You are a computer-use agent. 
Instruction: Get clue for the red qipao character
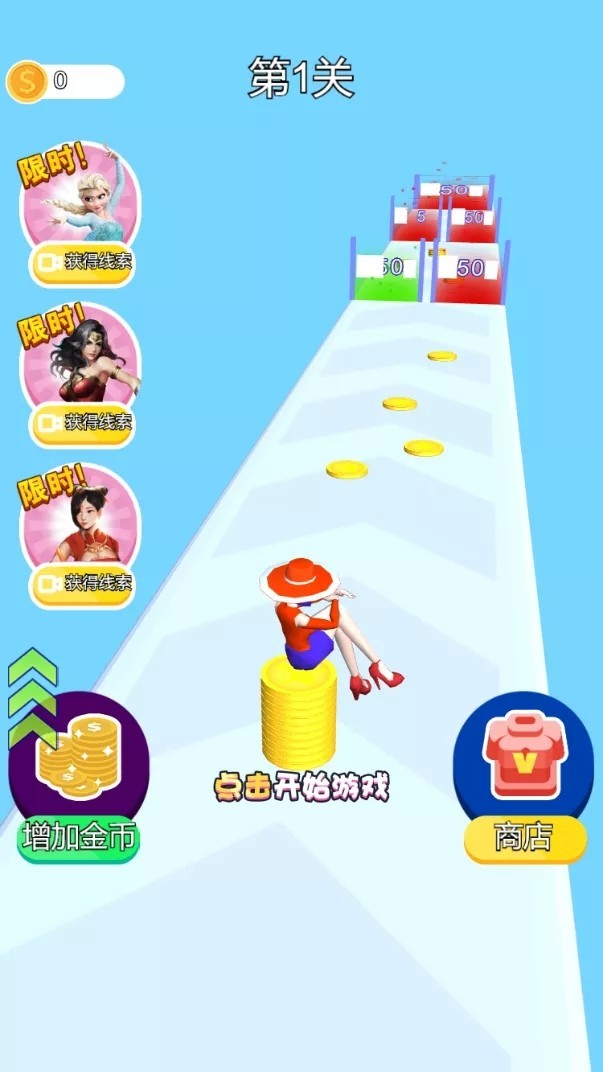pyautogui.click(x=82, y=582)
